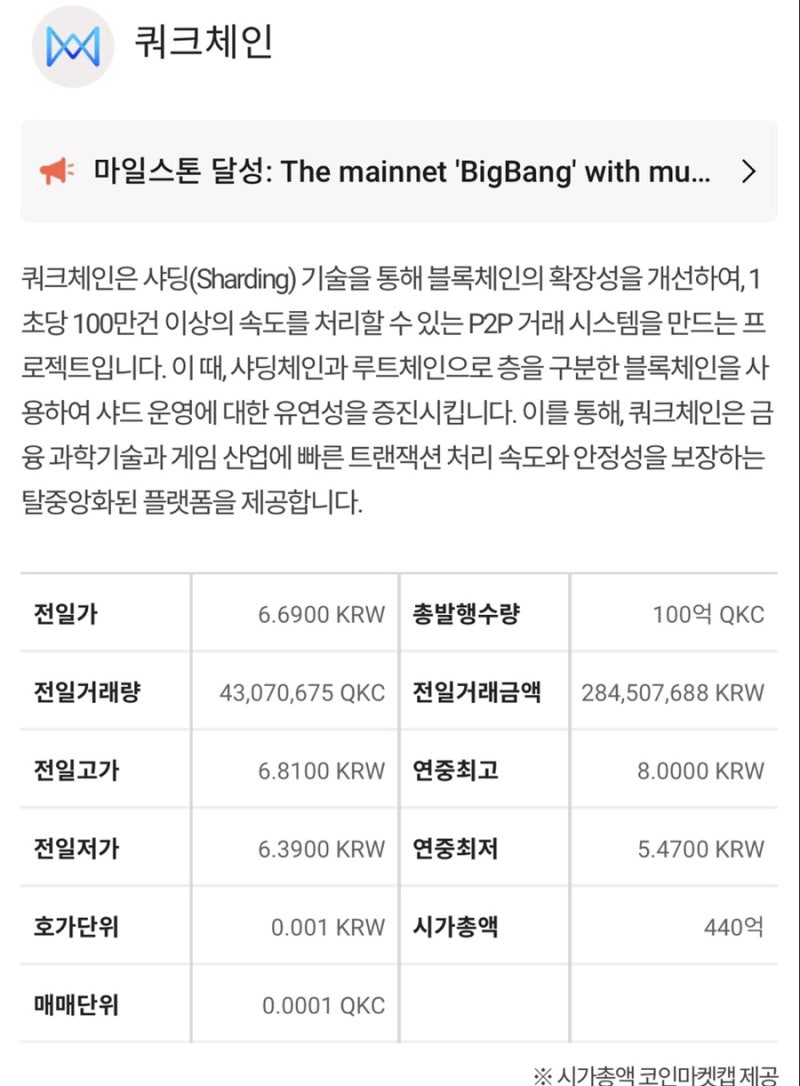This screenshot has height=1086, width=800.
Task: Click the QuarkChain diamond logo icon
Action: pyautogui.click(x=72, y=42)
